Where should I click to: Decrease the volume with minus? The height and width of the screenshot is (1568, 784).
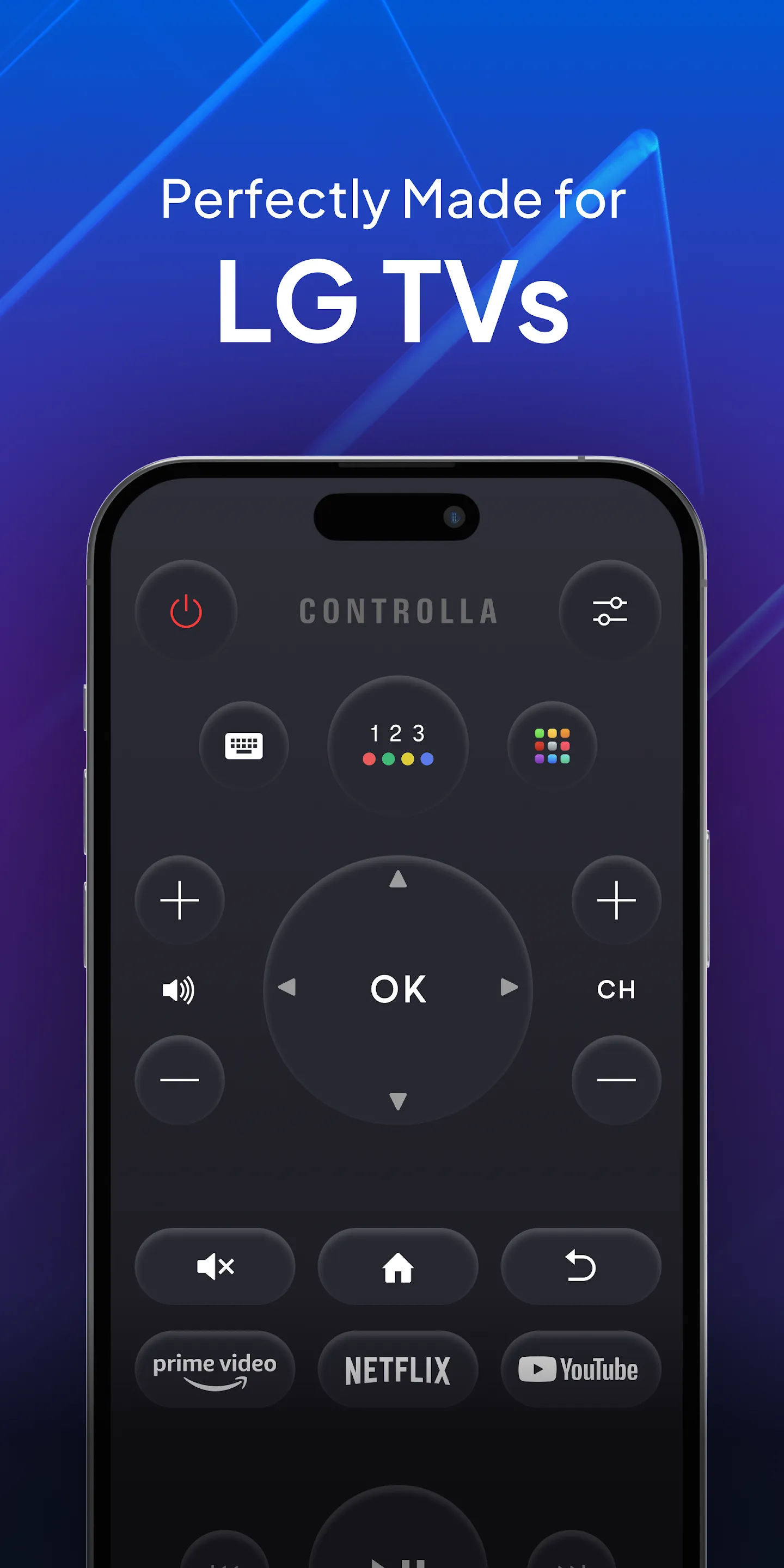tap(179, 1079)
